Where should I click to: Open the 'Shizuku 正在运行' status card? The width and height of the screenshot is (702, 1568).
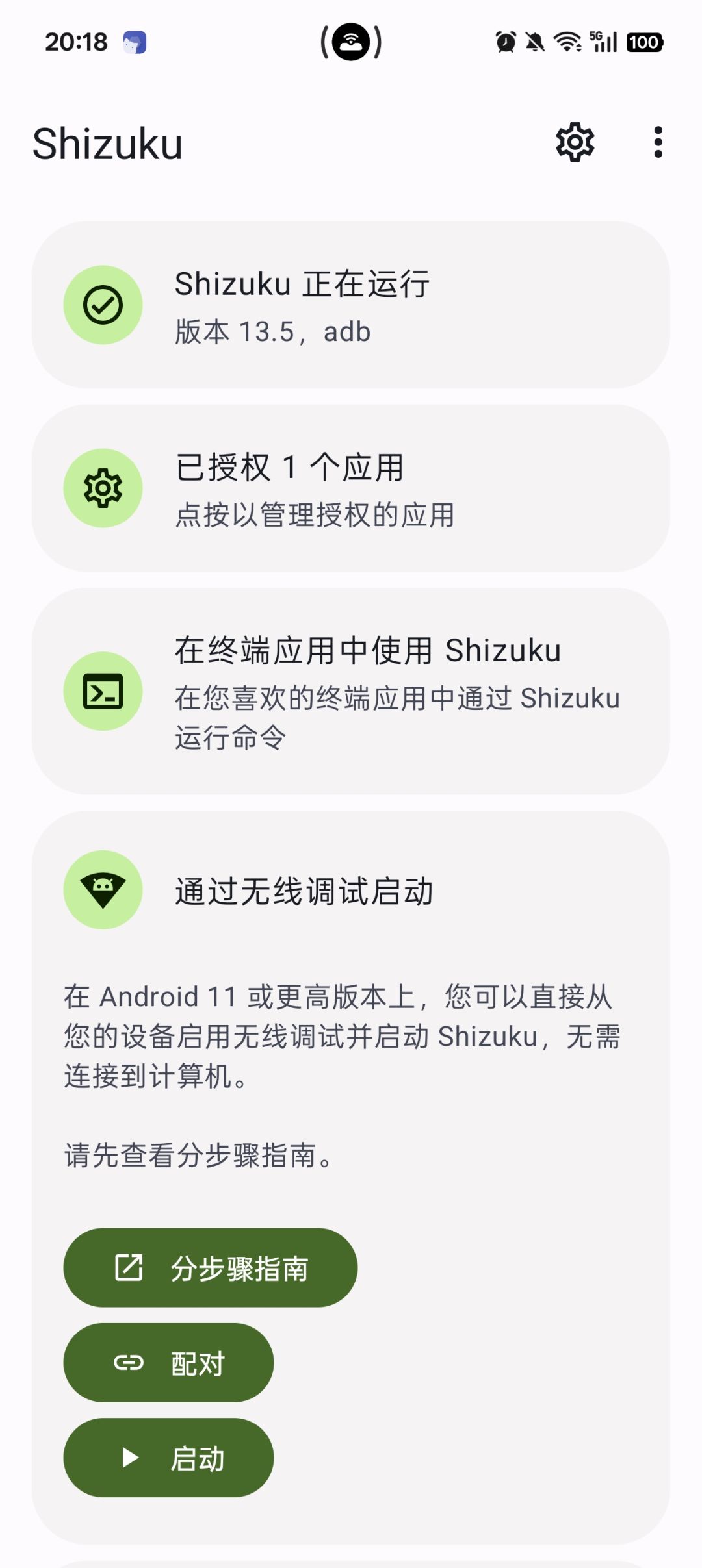pyautogui.click(x=351, y=305)
